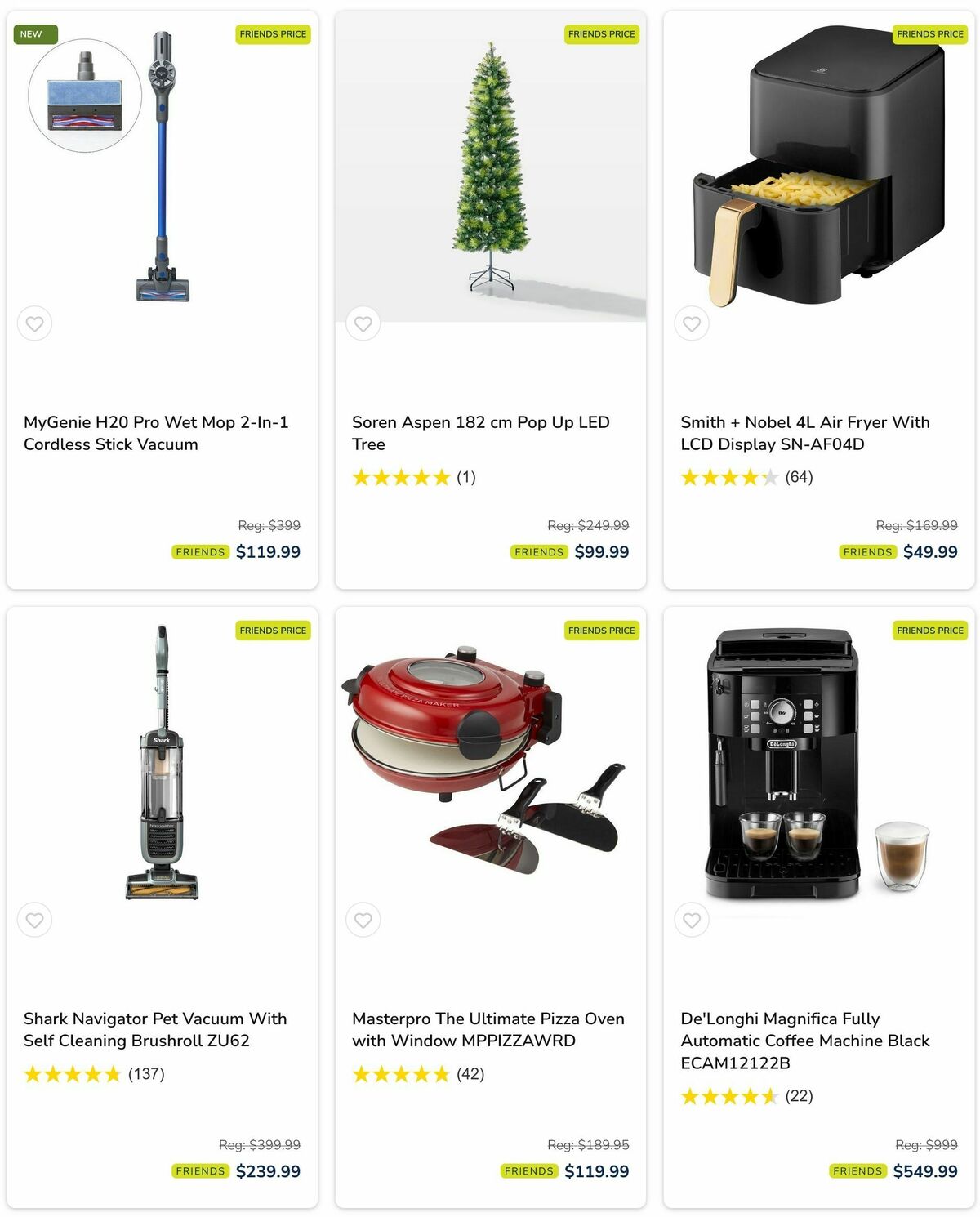Open Masterpro Pizza Oven with Window product
Screen dimensions: 980x1217
488,1029
